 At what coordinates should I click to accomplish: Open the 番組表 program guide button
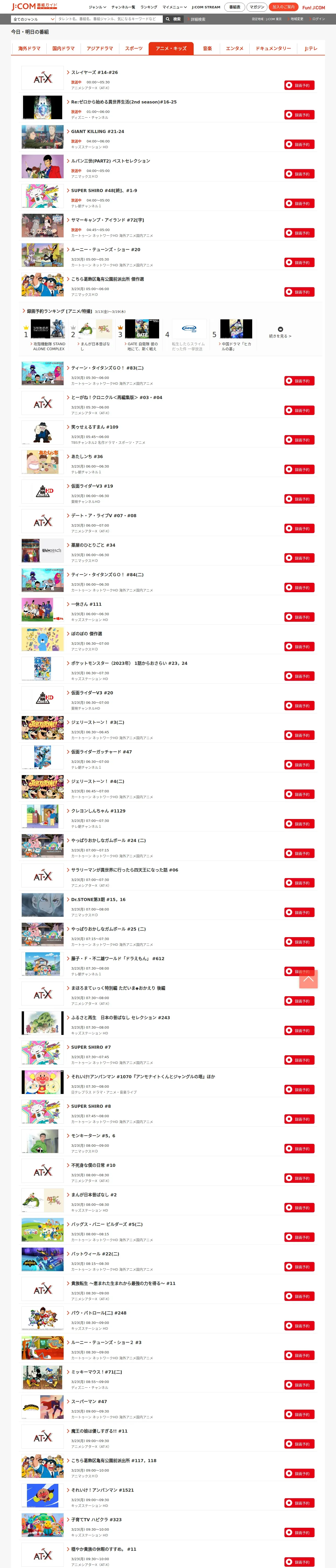tap(234, 7)
